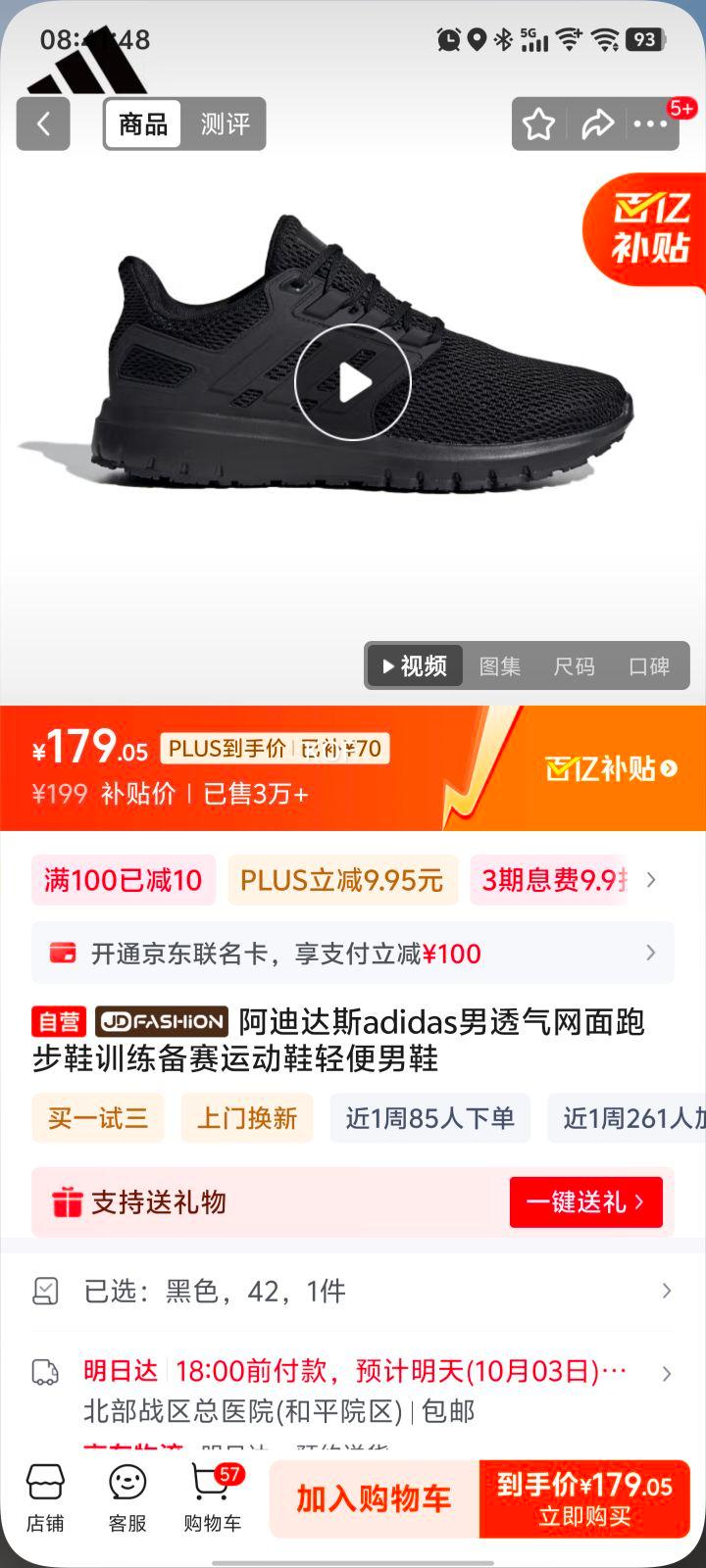The image size is (706, 1568).
Task: Switch to the 图集 gallery view
Action: 499,666
